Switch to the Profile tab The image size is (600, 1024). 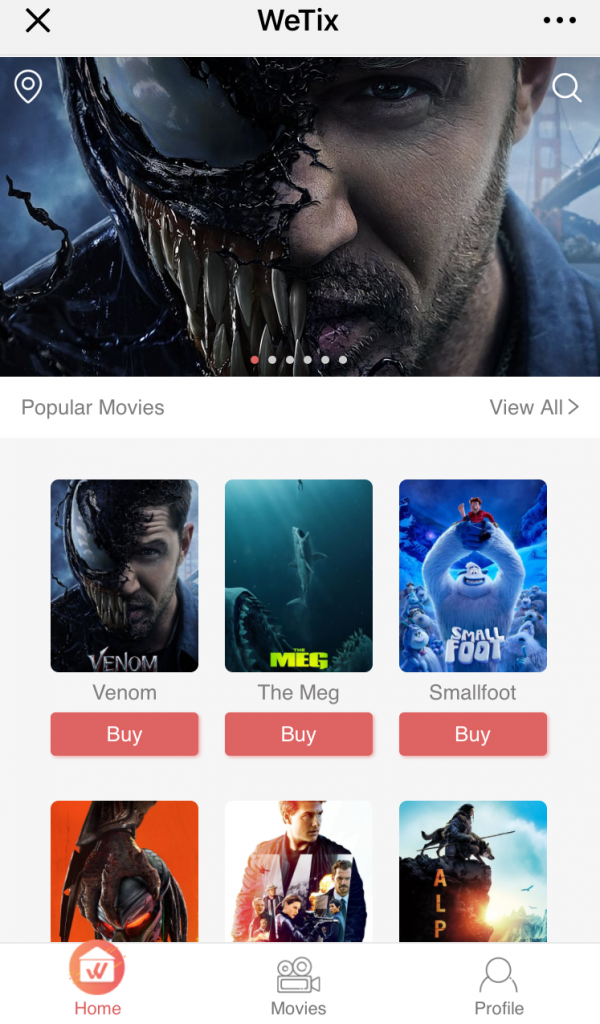[498, 986]
